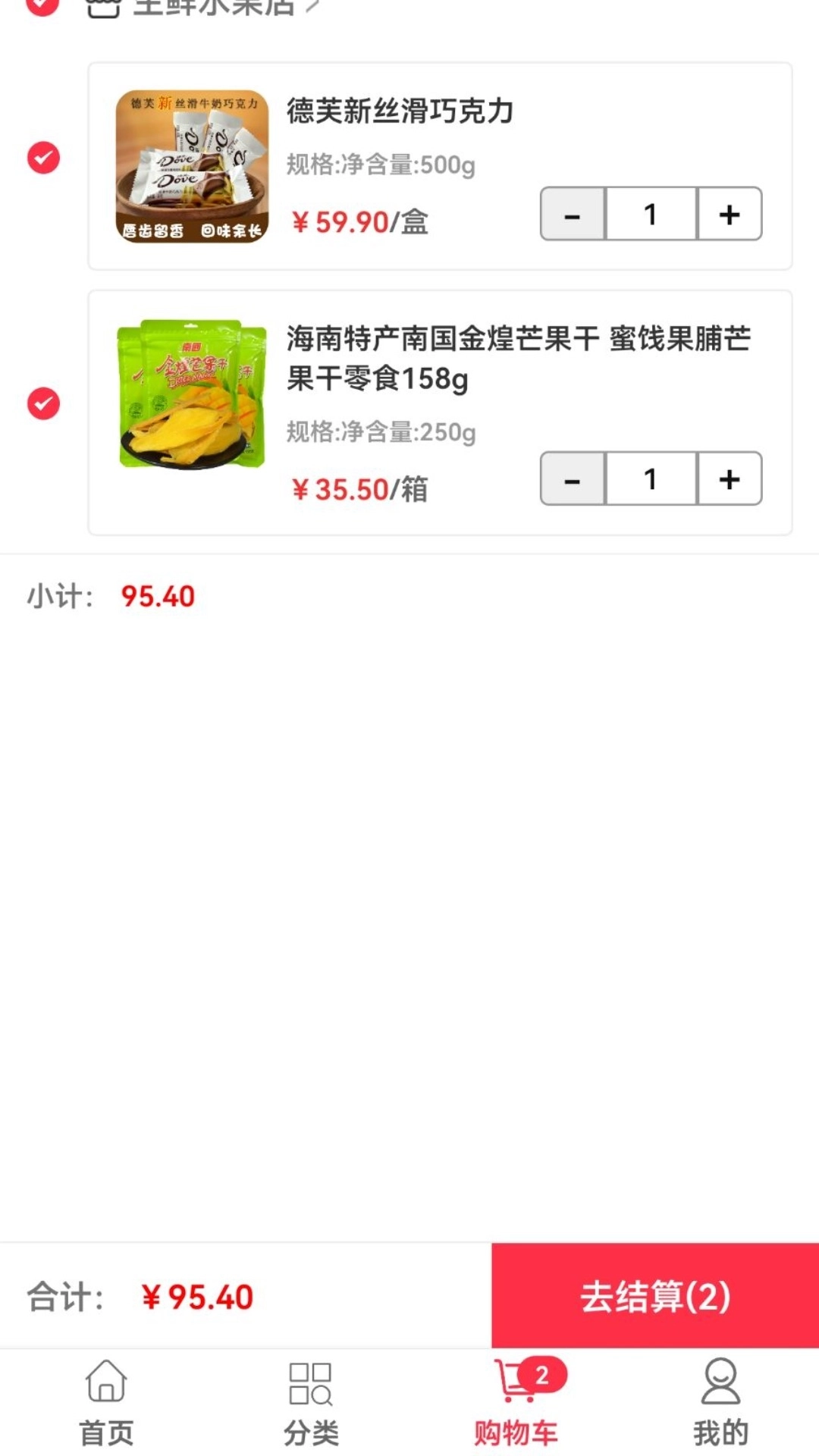Screen dimensions: 819x1456
Task: Decrease Dove chocolate quantity with minus
Action: point(573,215)
